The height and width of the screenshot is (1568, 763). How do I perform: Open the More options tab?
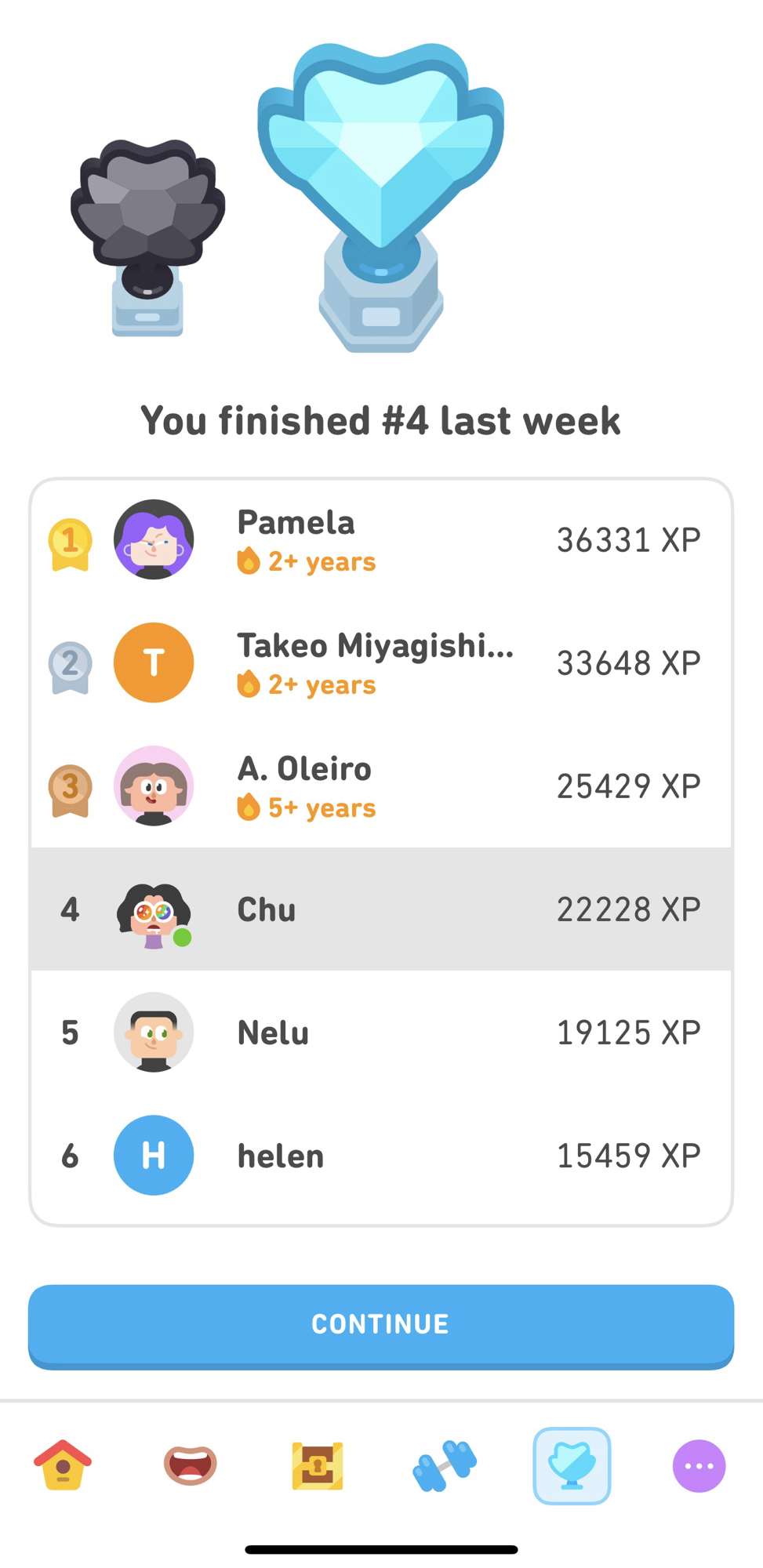tap(699, 1465)
